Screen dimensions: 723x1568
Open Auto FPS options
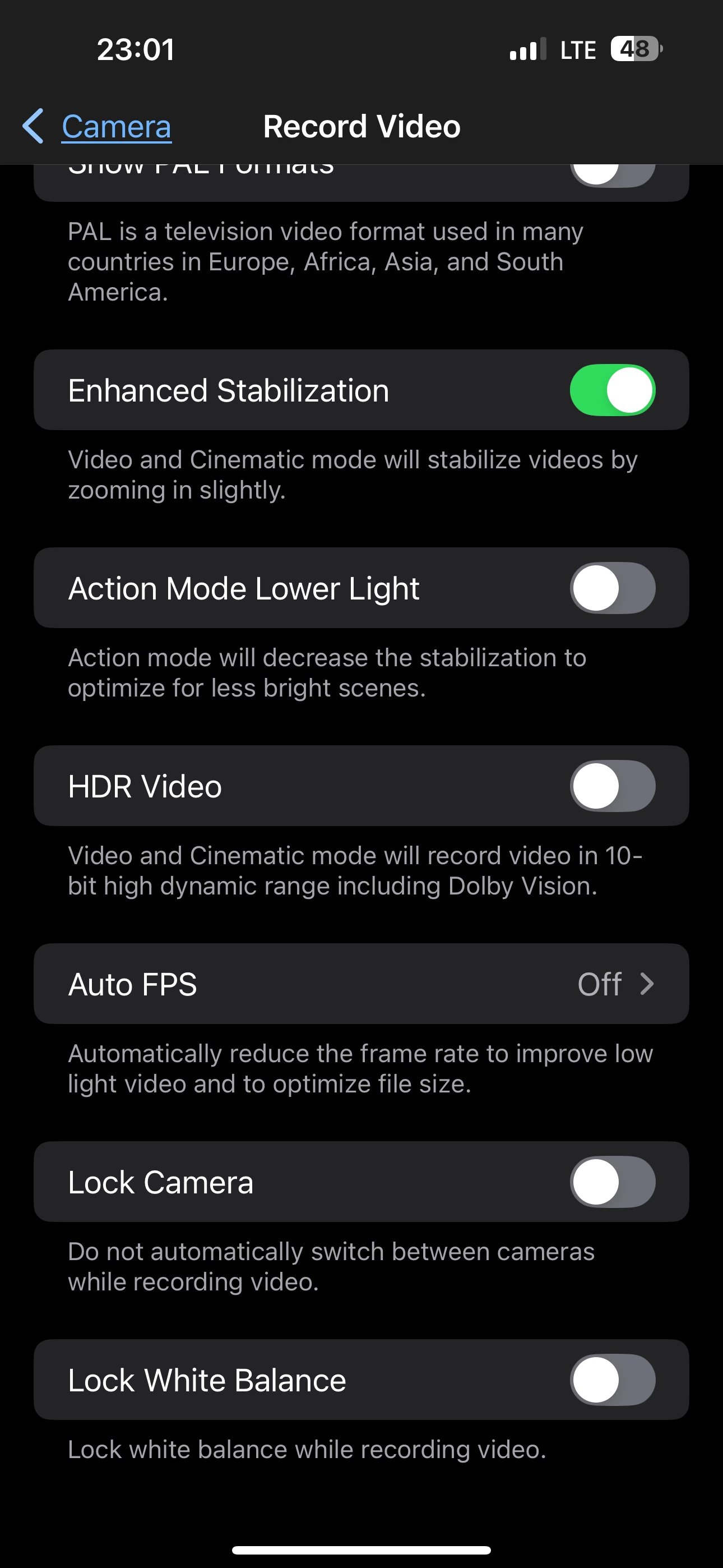(x=361, y=984)
